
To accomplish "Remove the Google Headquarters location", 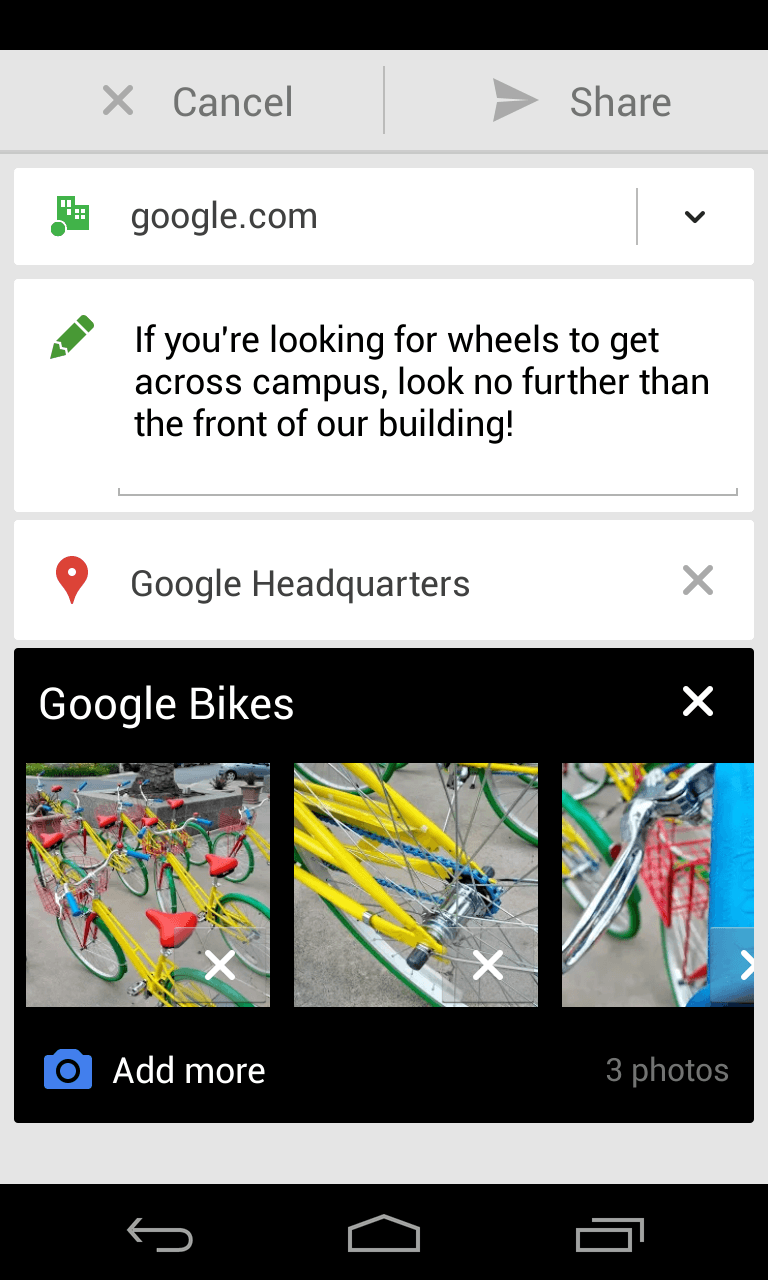I will (697, 581).
